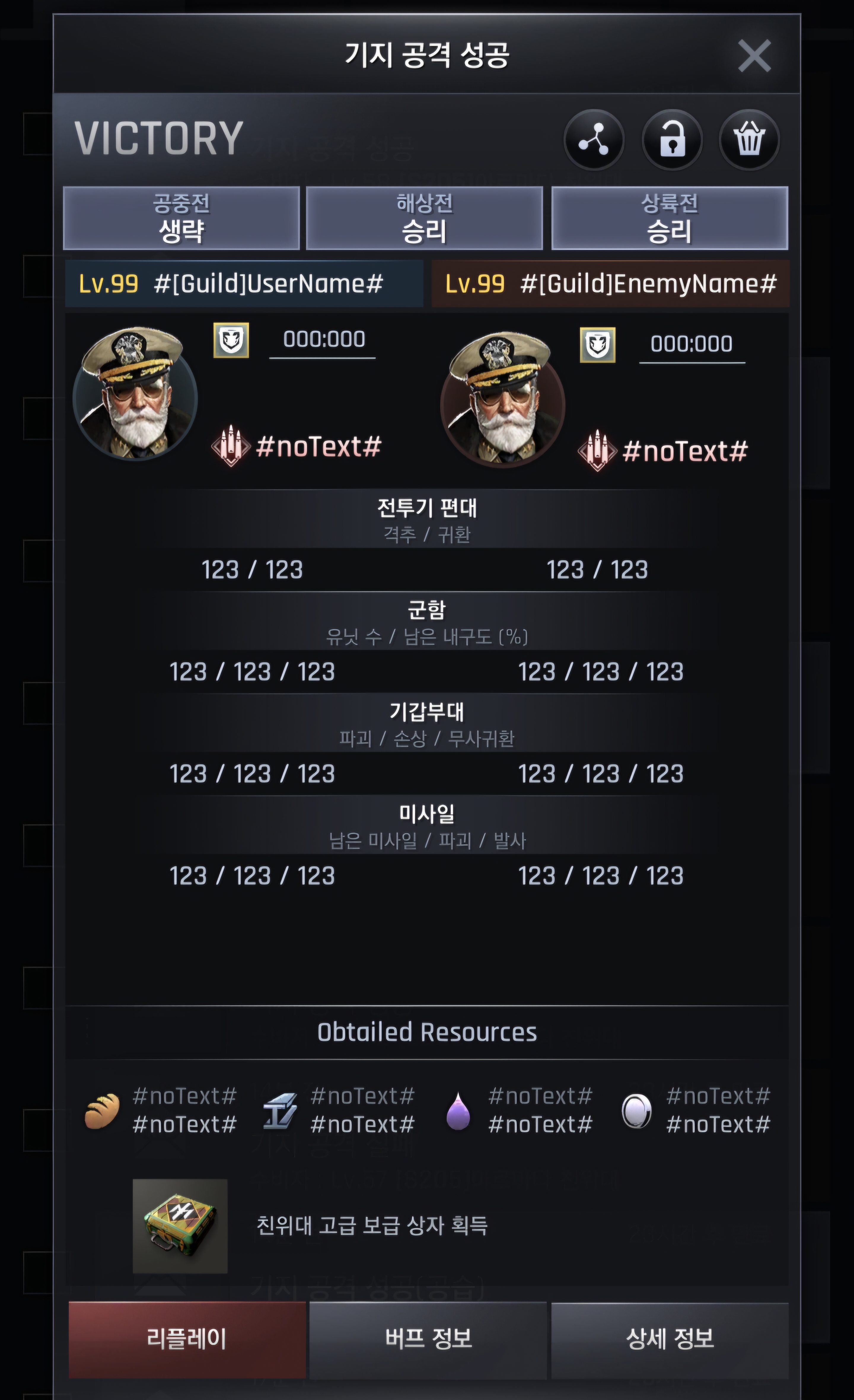Viewport: 854px width, 1400px height.
Task: Select the 상륙전 tab
Action: pyautogui.click(x=669, y=218)
